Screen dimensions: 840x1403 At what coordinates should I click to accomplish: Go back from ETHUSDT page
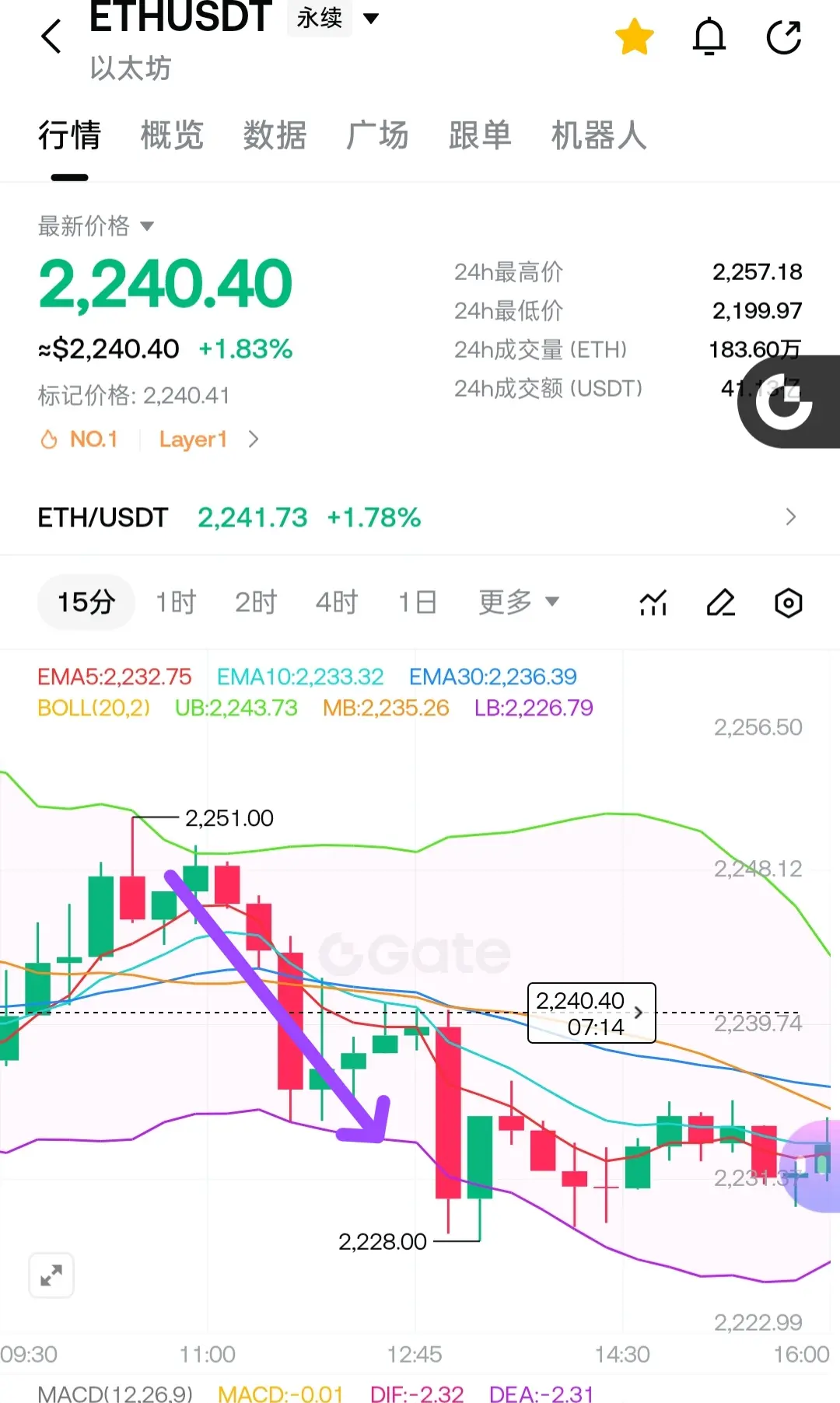pos(51,37)
